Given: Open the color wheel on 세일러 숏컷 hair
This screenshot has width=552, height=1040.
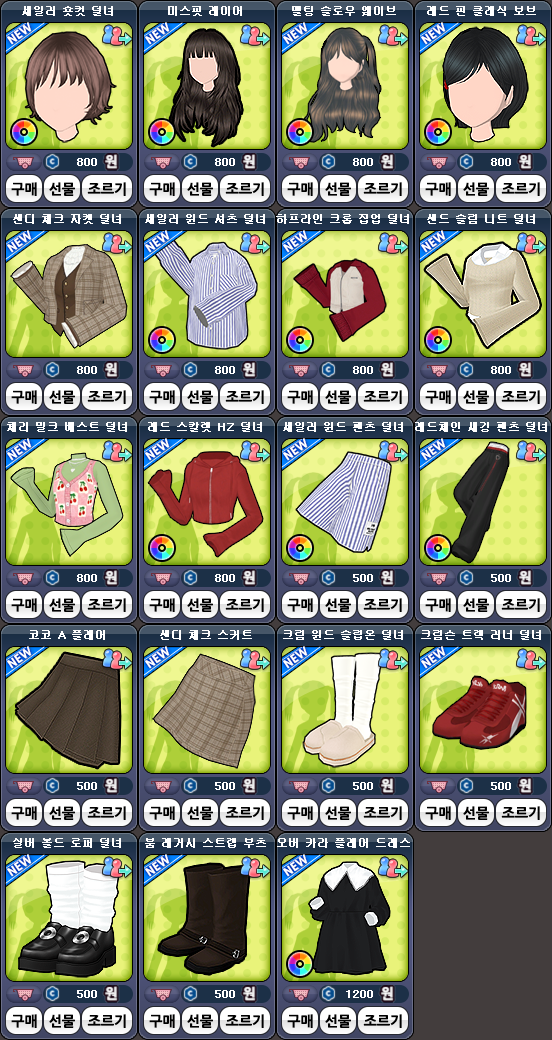Looking at the screenshot, I should (24, 132).
